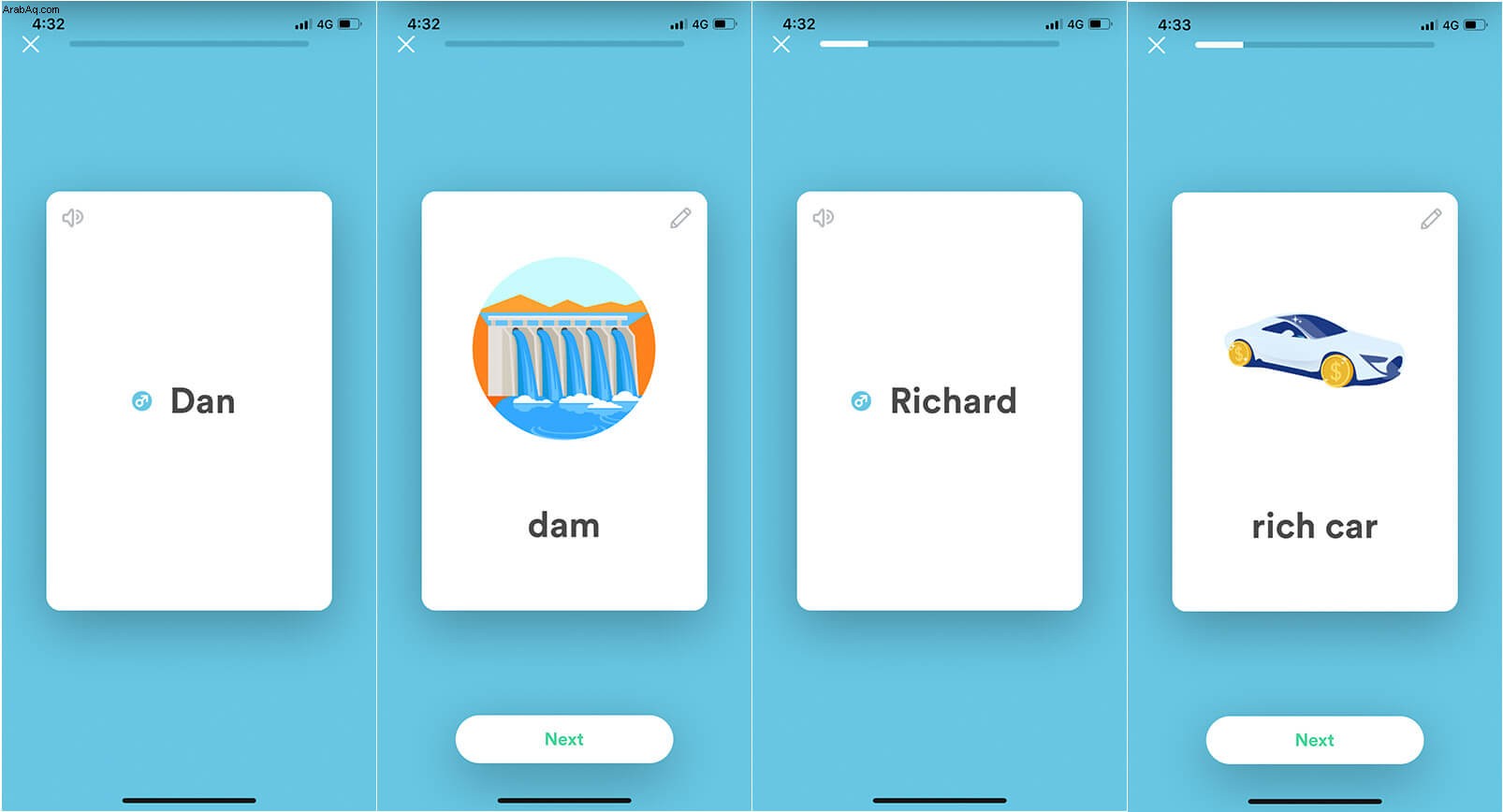Close the lesson showing the dam card

coord(406,45)
